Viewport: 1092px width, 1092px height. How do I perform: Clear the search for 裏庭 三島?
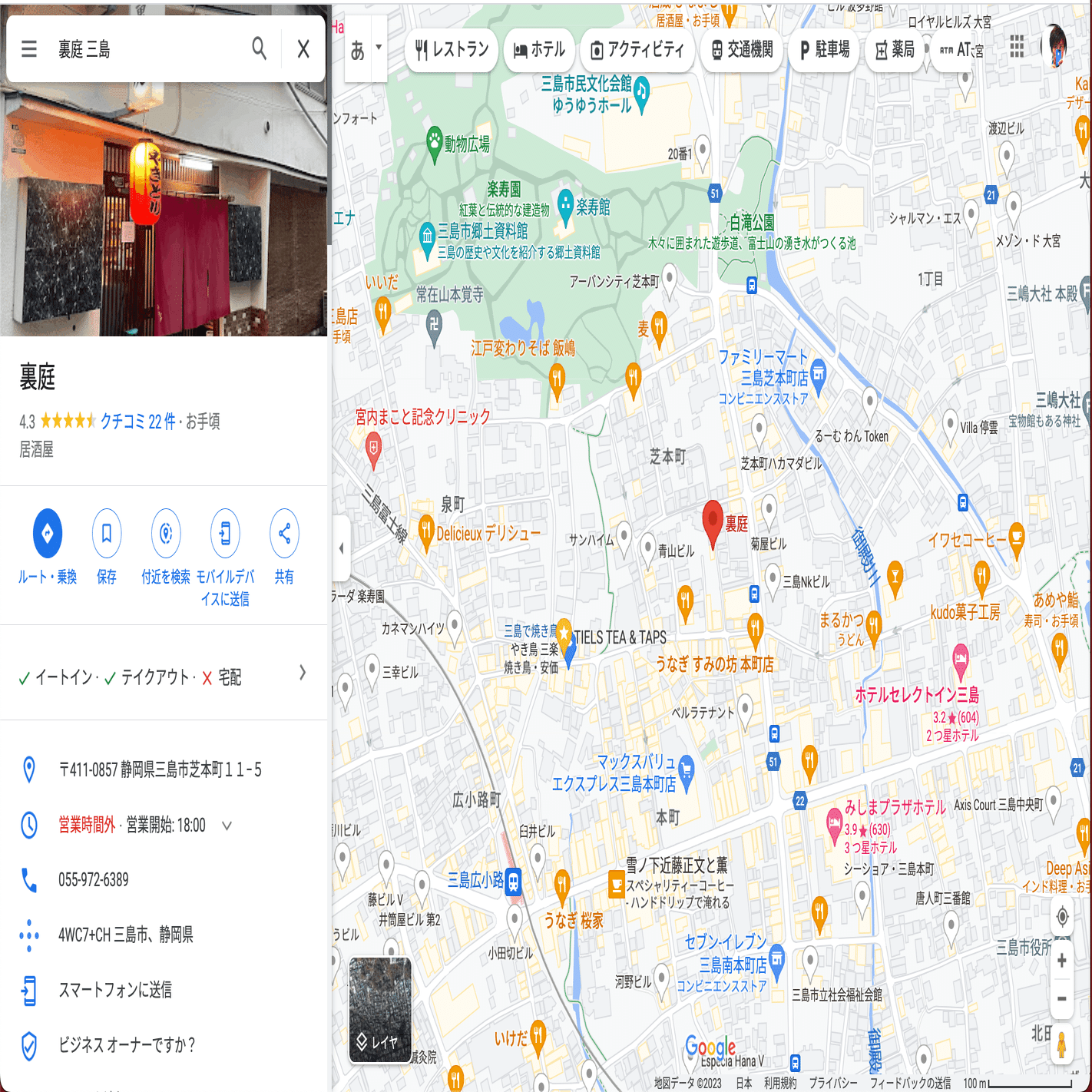pos(303,49)
